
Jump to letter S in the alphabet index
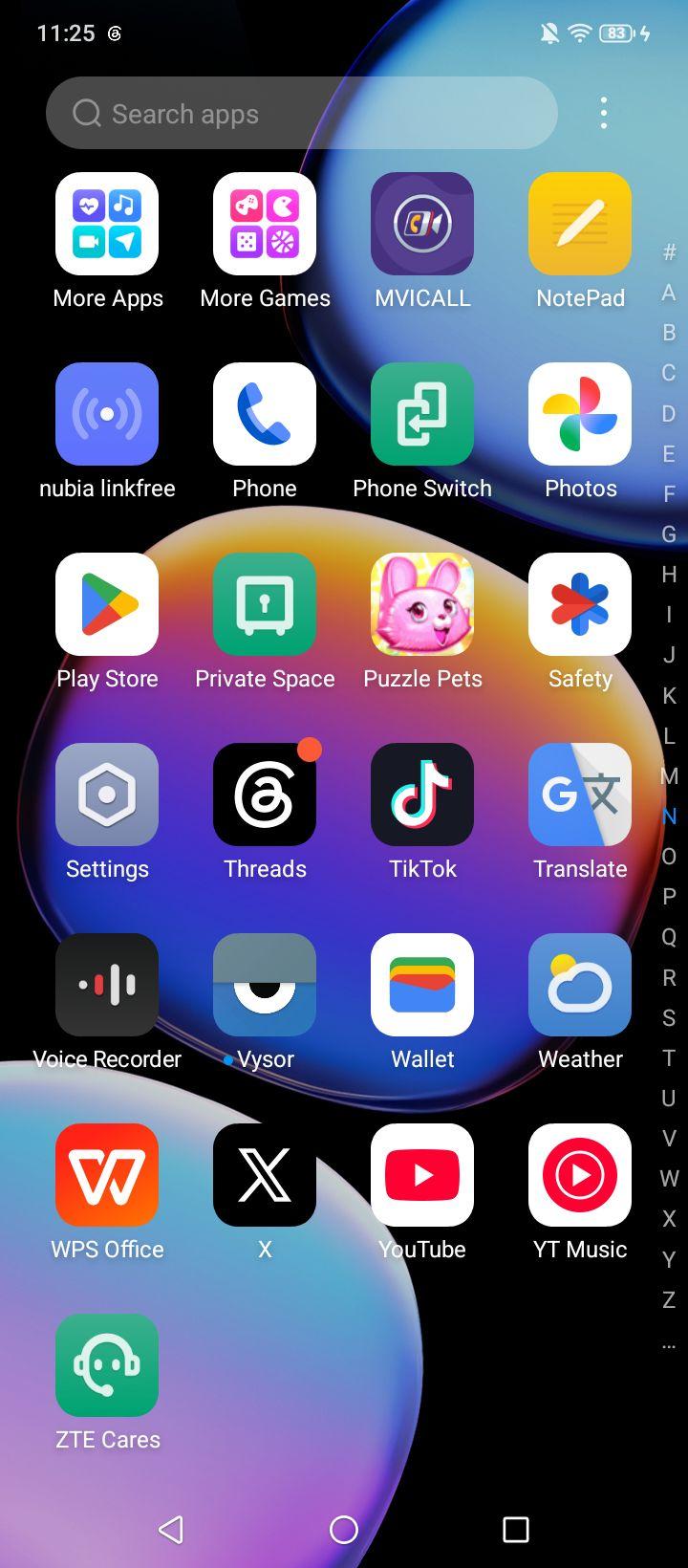(x=669, y=1018)
